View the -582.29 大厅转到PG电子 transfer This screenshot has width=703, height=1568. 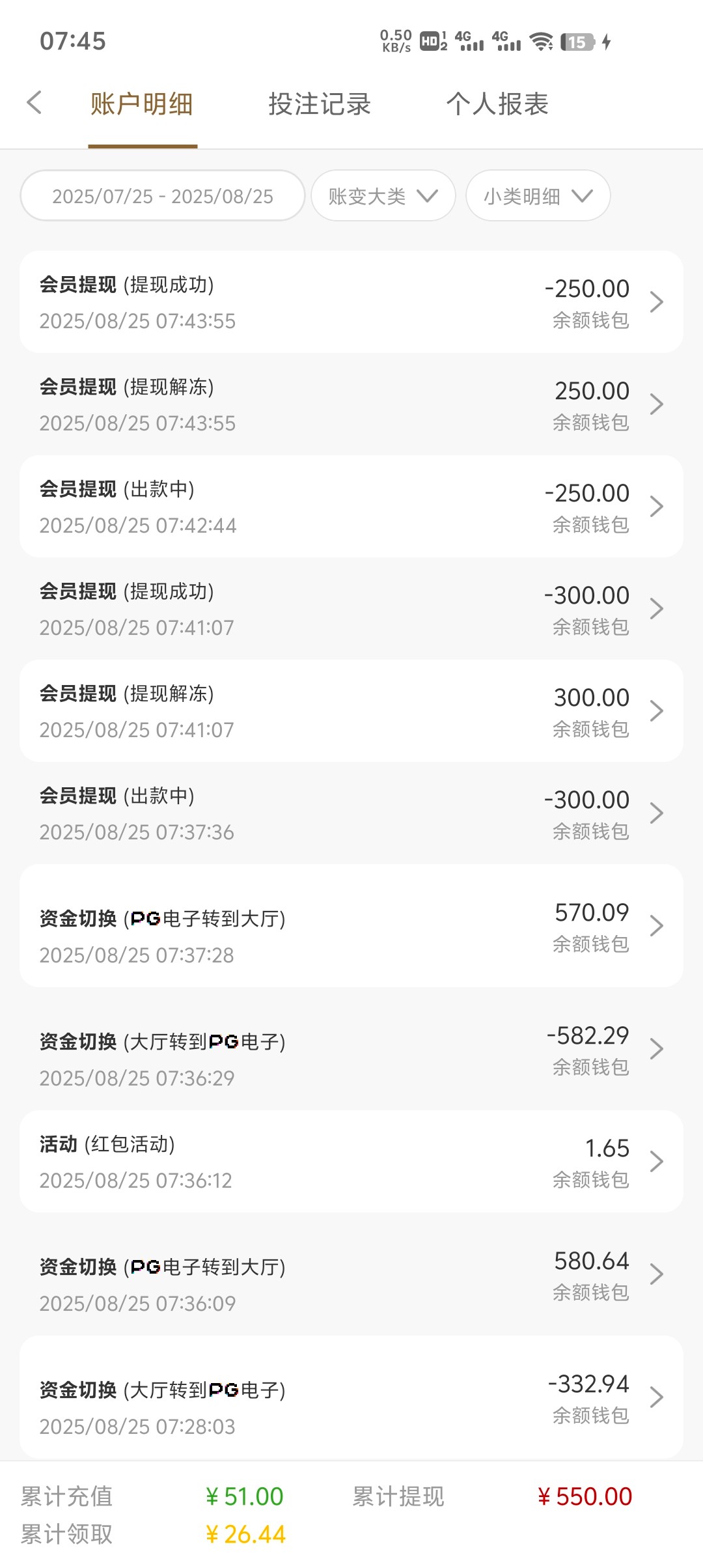click(351, 1049)
